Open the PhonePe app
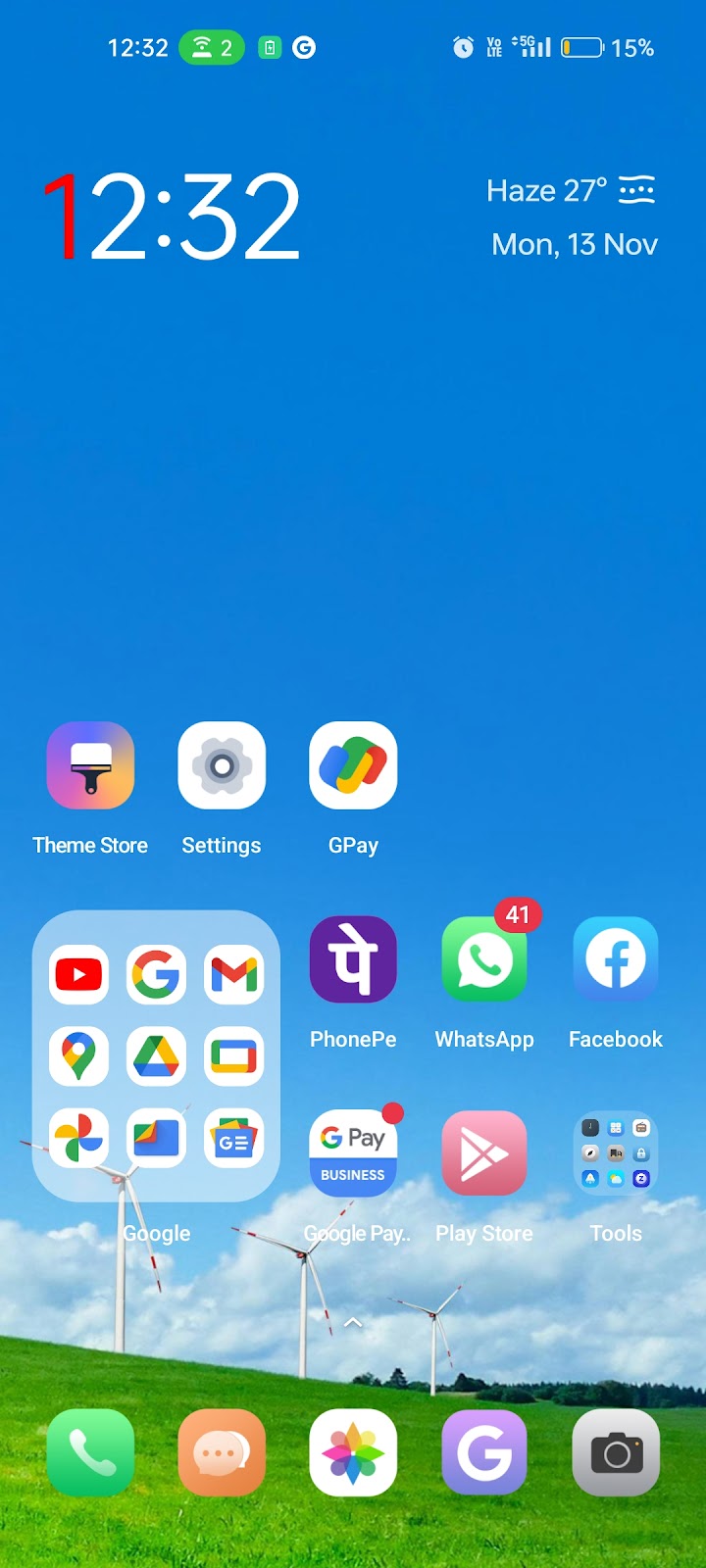 353,959
